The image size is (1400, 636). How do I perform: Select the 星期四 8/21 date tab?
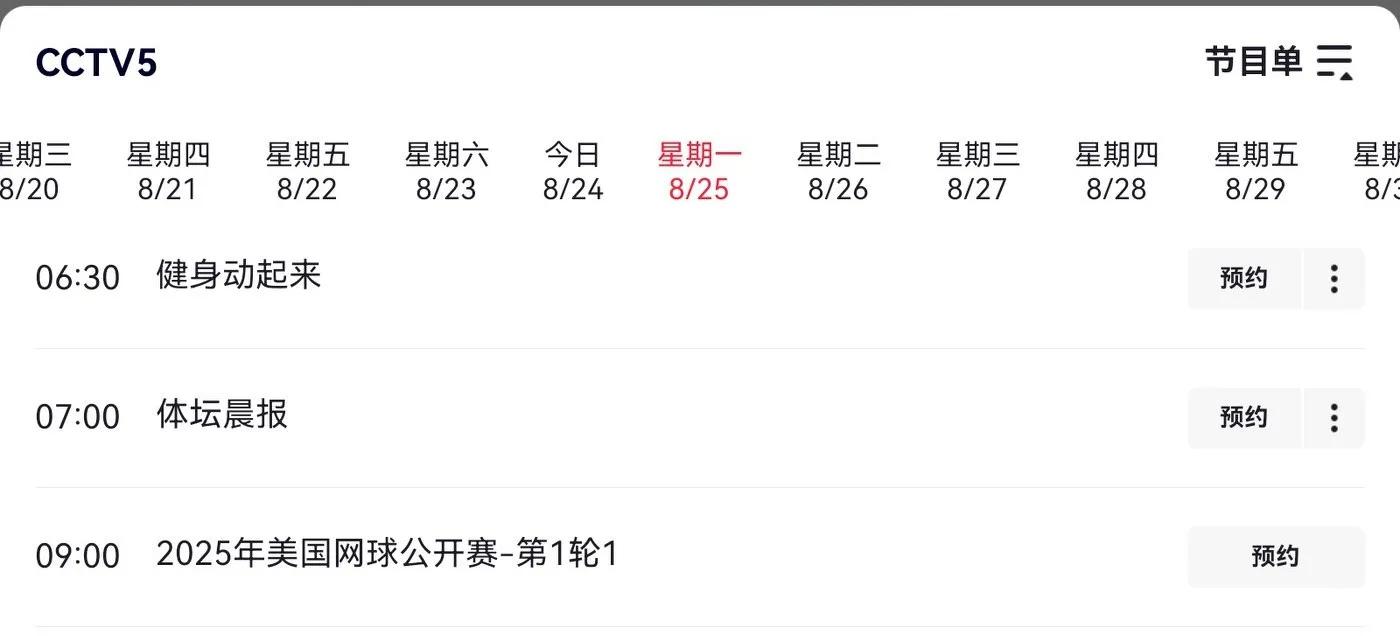(x=168, y=171)
